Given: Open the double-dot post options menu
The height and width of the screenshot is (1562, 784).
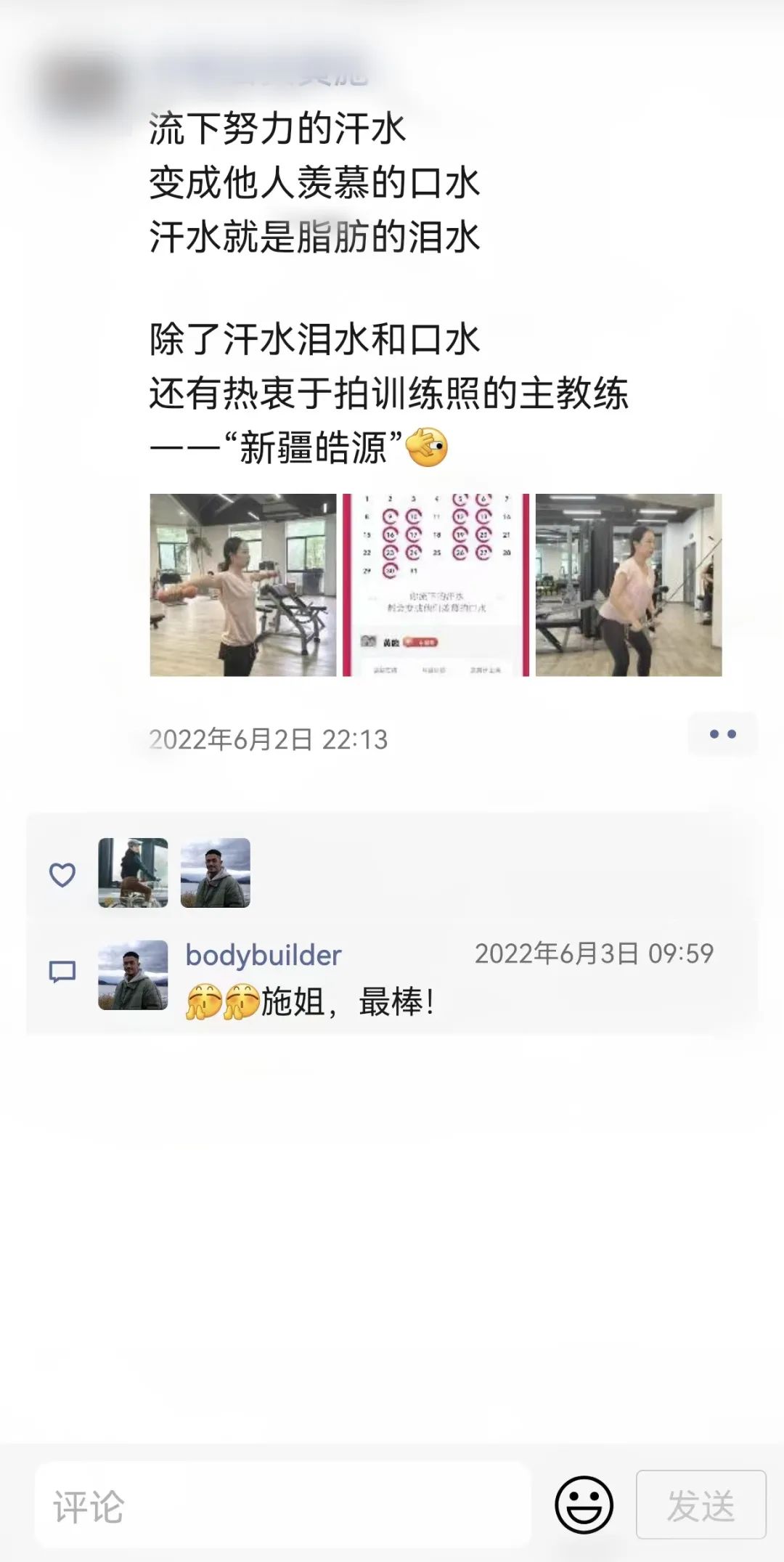Looking at the screenshot, I should coord(723,735).
